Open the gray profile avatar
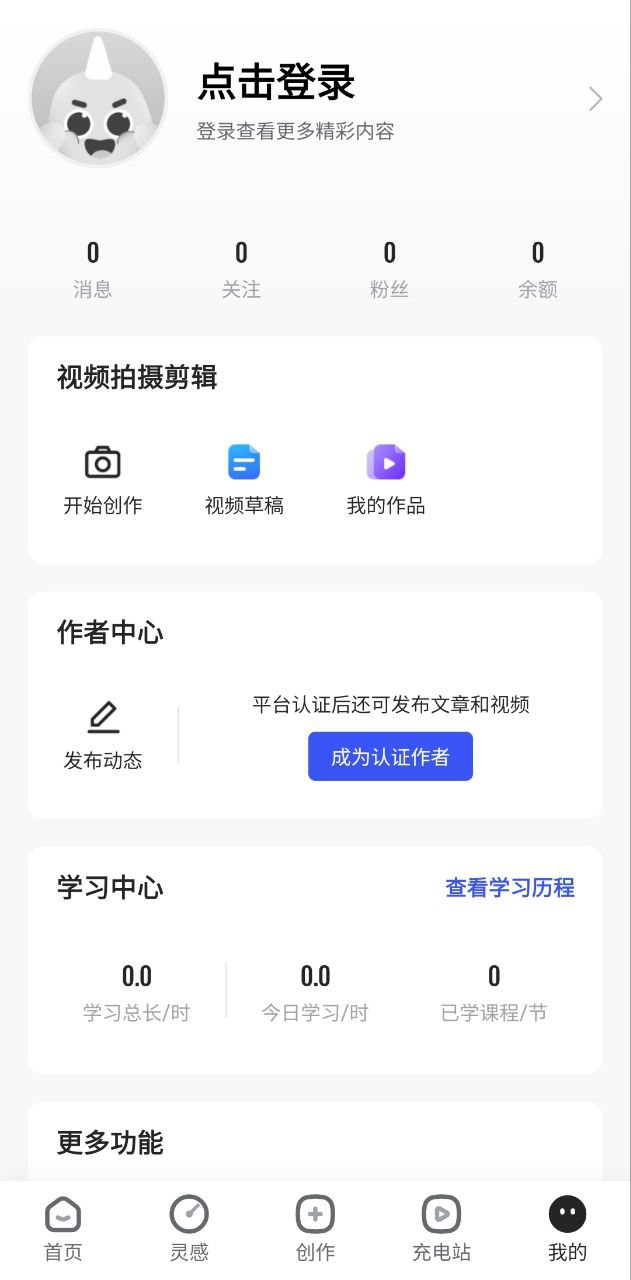Viewport: 631px width, 1280px height. click(98, 98)
